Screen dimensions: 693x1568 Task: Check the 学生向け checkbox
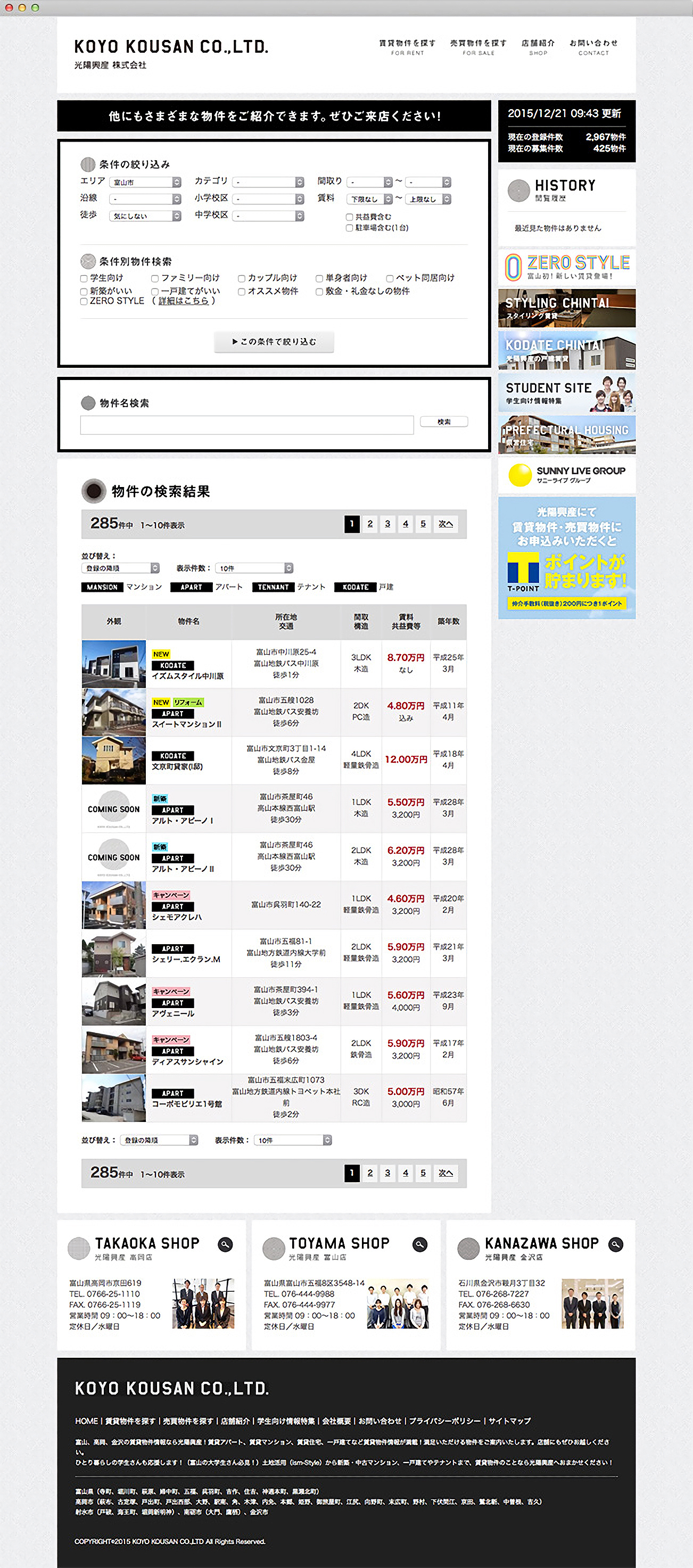(84, 278)
